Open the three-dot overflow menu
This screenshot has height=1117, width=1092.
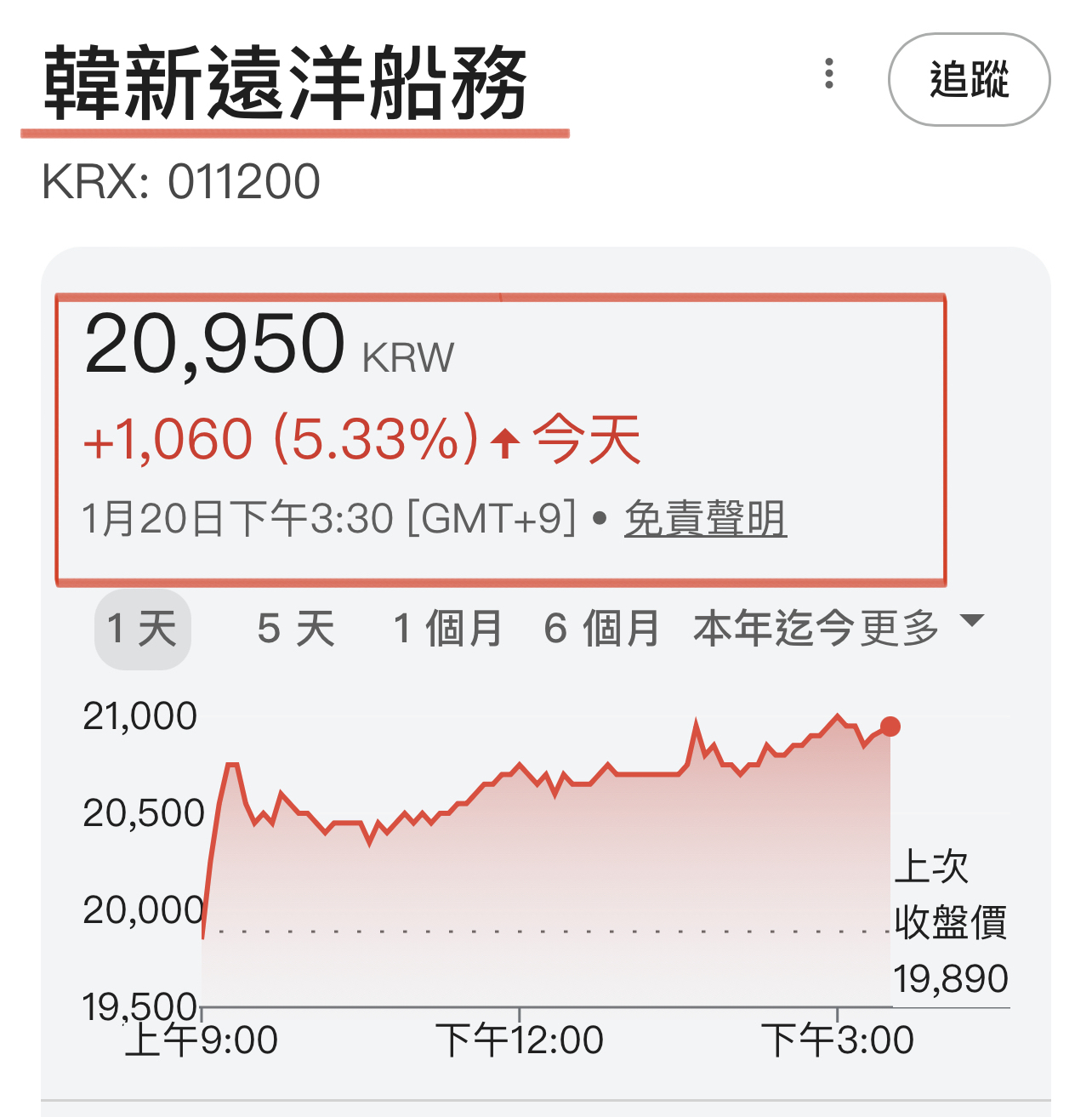point(829,74)
